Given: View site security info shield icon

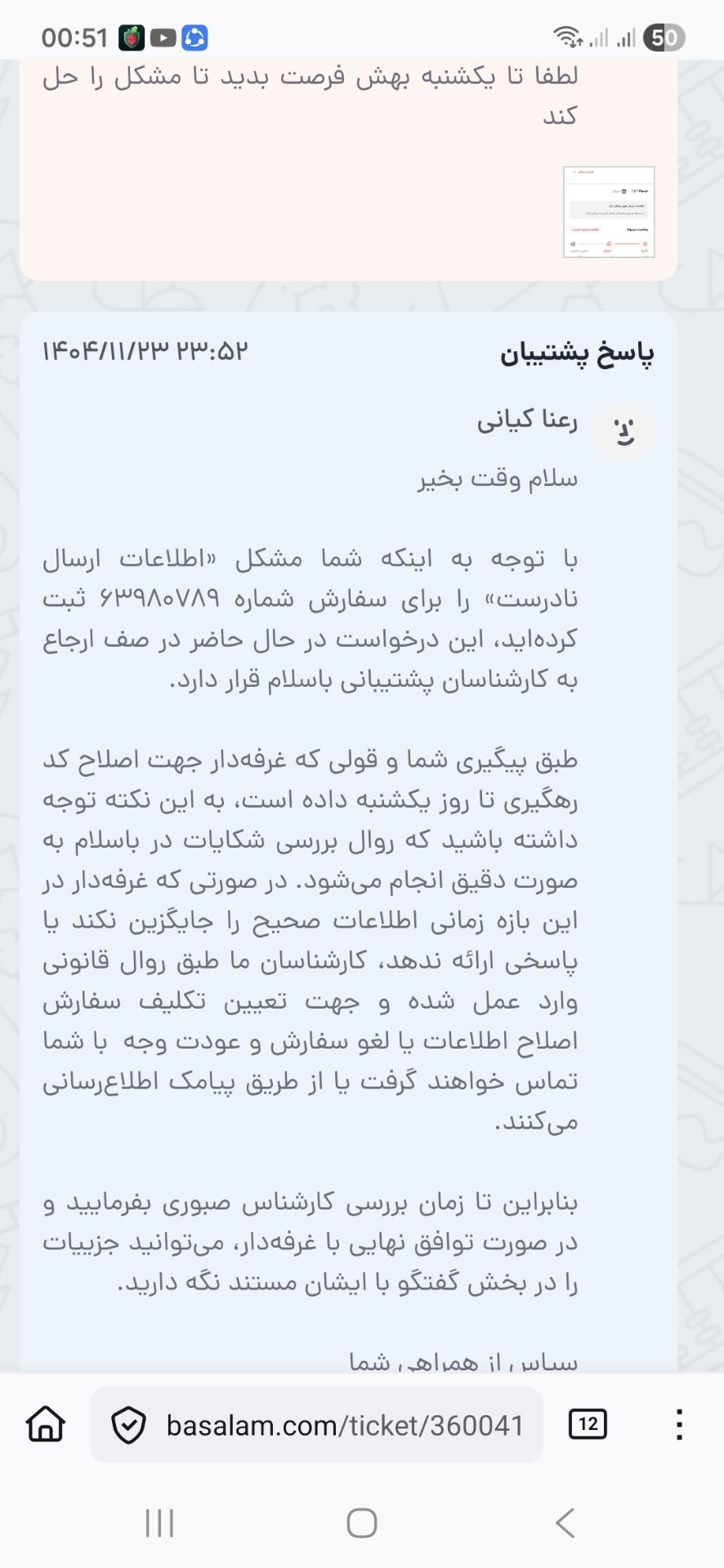Looking at the screenshot, I should click(x=128, y=1426).
